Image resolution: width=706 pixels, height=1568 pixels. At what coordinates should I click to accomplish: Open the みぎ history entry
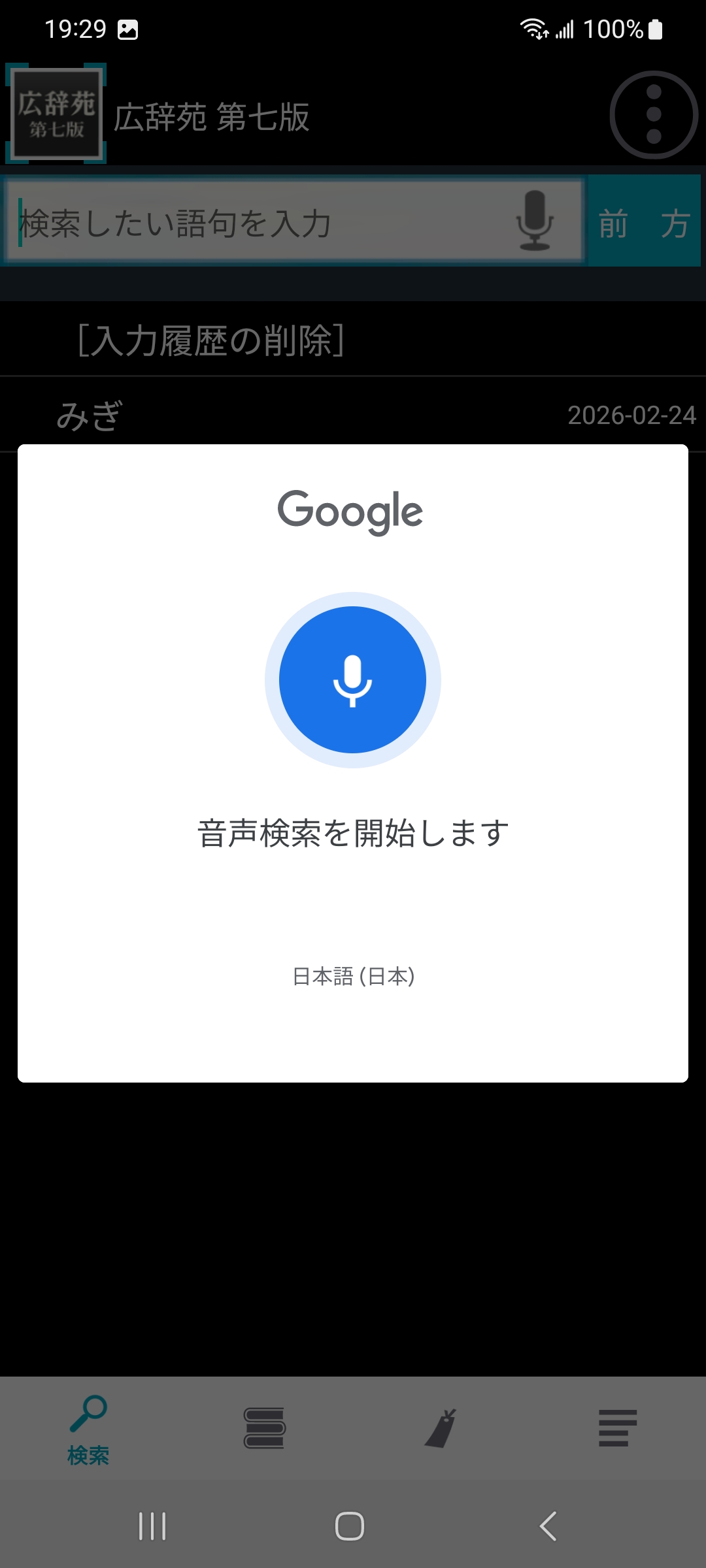tap(90, 416)
